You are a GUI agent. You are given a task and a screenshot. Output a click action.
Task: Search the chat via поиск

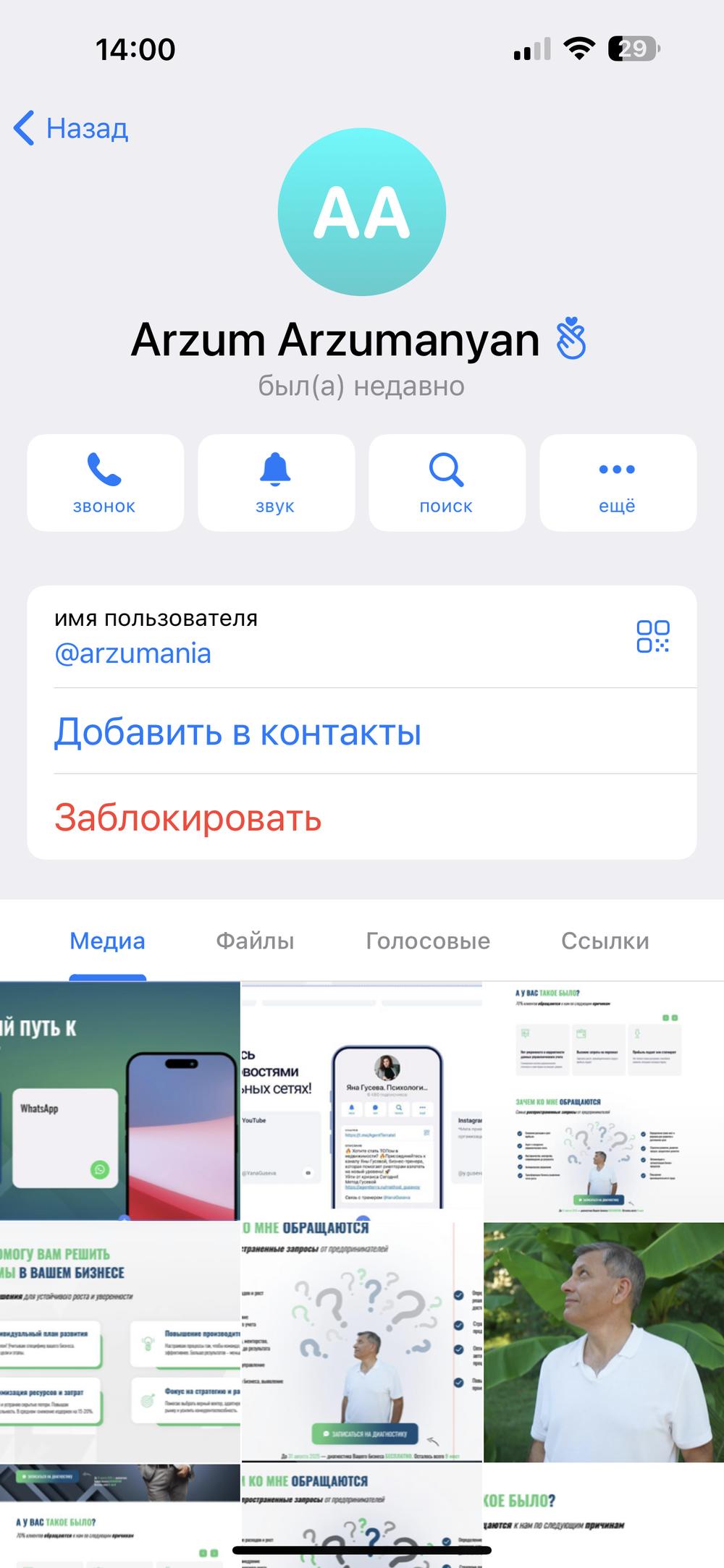447,483
